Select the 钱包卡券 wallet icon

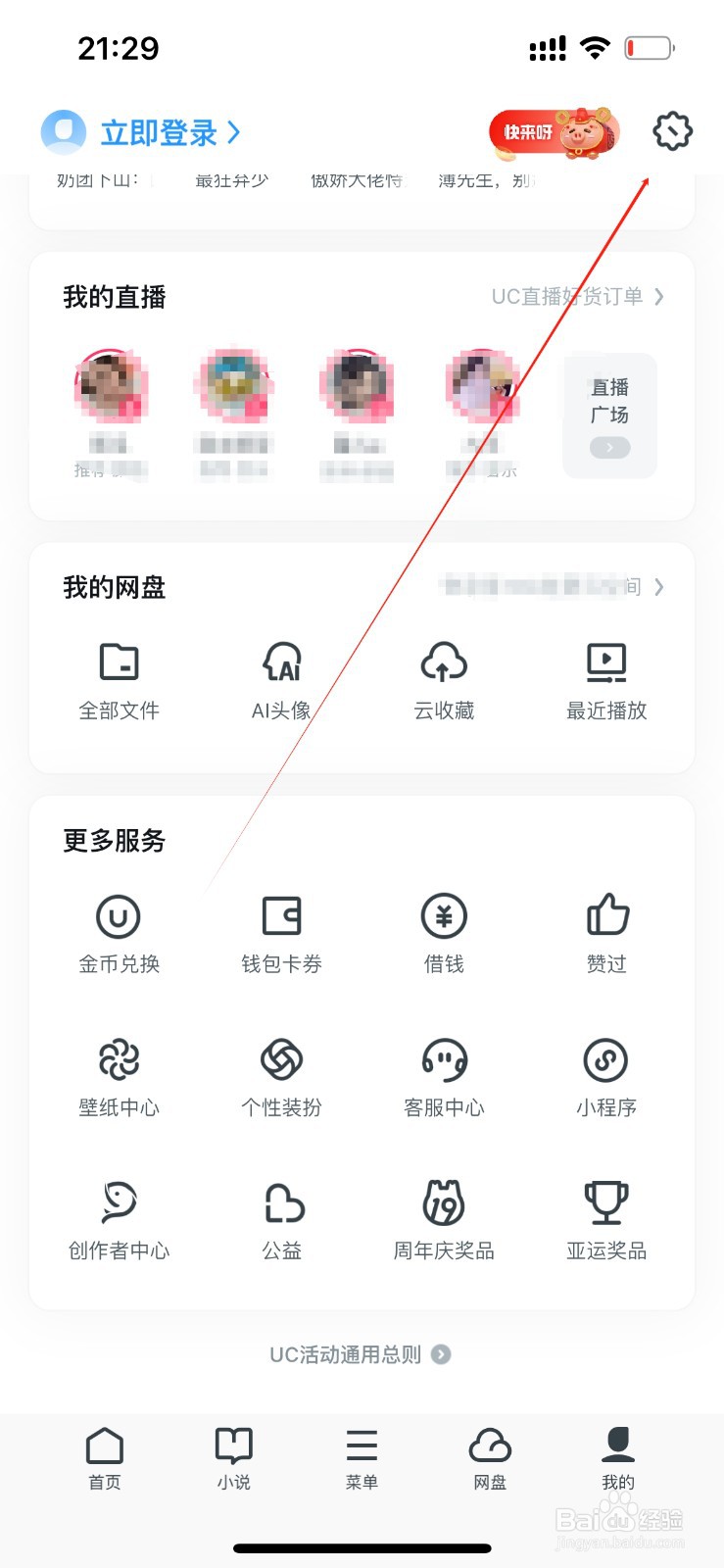pos(281,931)
